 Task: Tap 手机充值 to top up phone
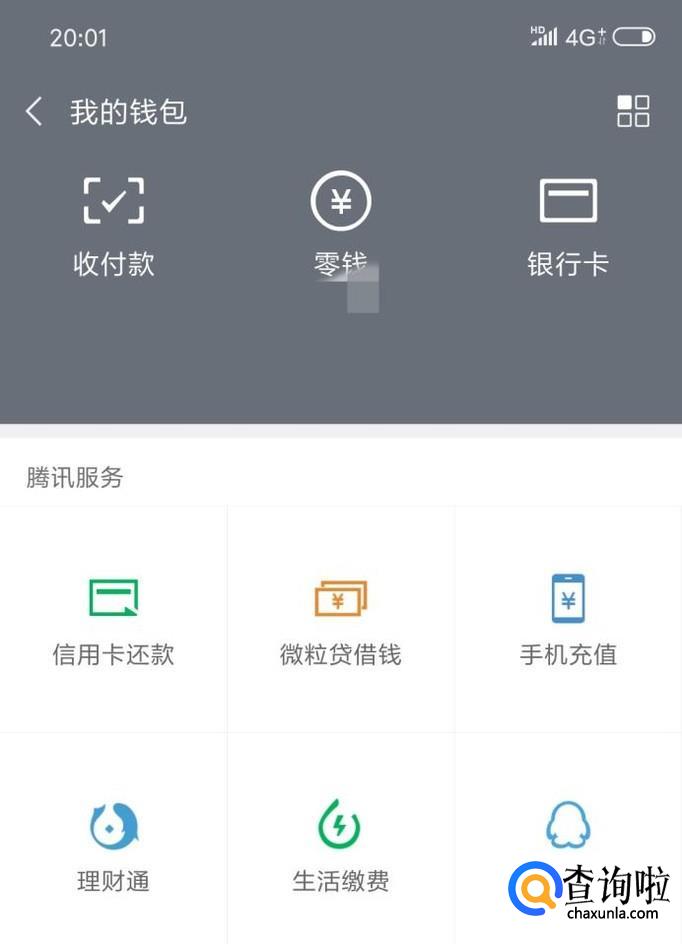[x=568, y=620]
